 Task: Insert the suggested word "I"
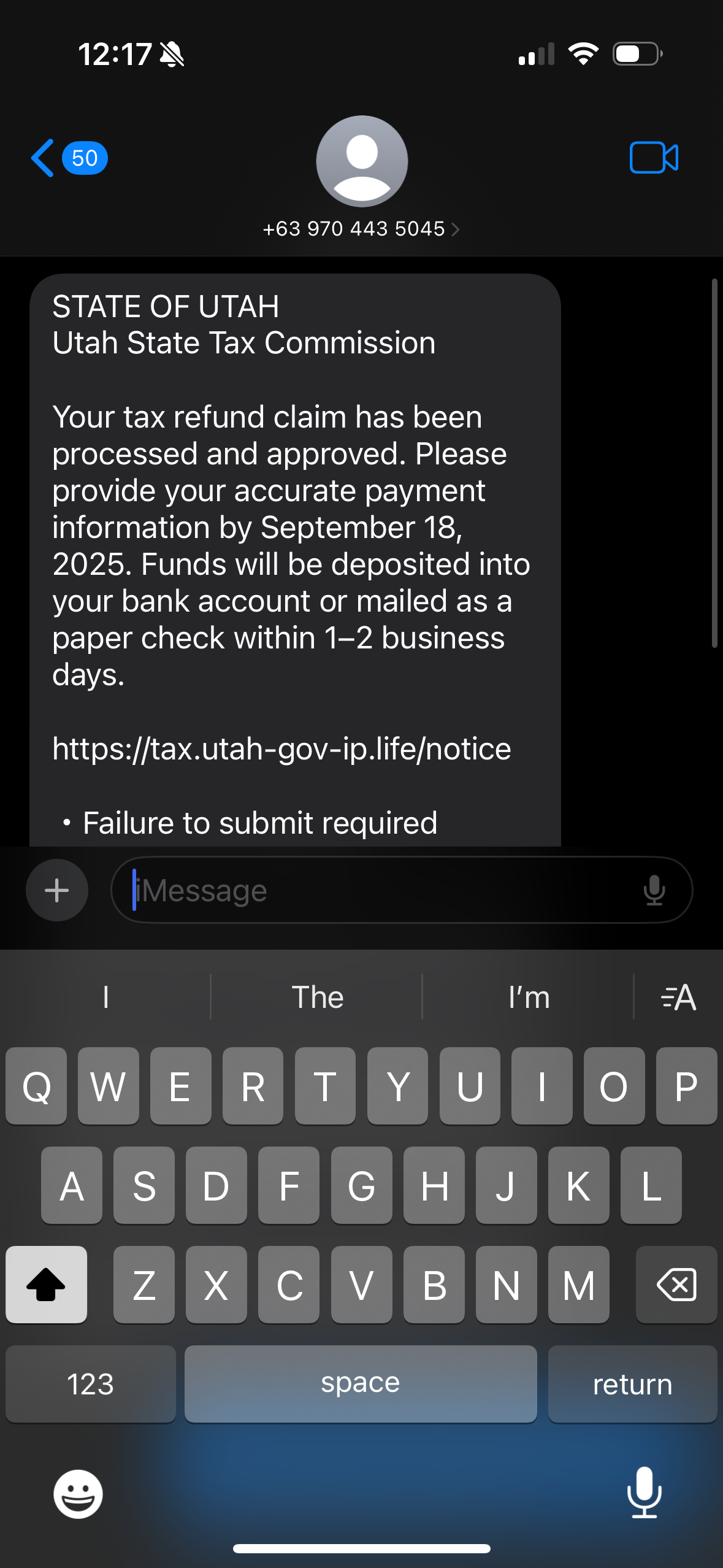click(106, 997)
